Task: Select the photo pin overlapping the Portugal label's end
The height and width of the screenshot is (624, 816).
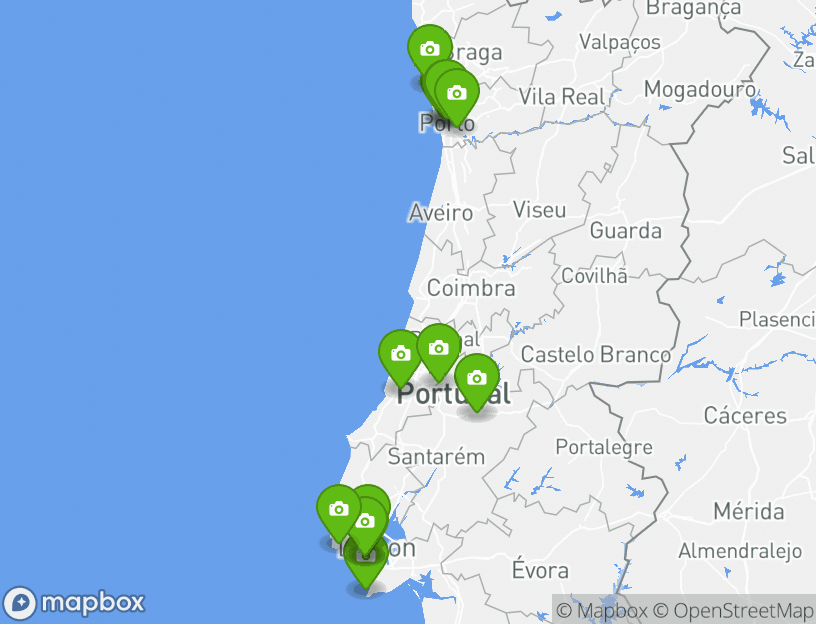Action: [477, 378]
